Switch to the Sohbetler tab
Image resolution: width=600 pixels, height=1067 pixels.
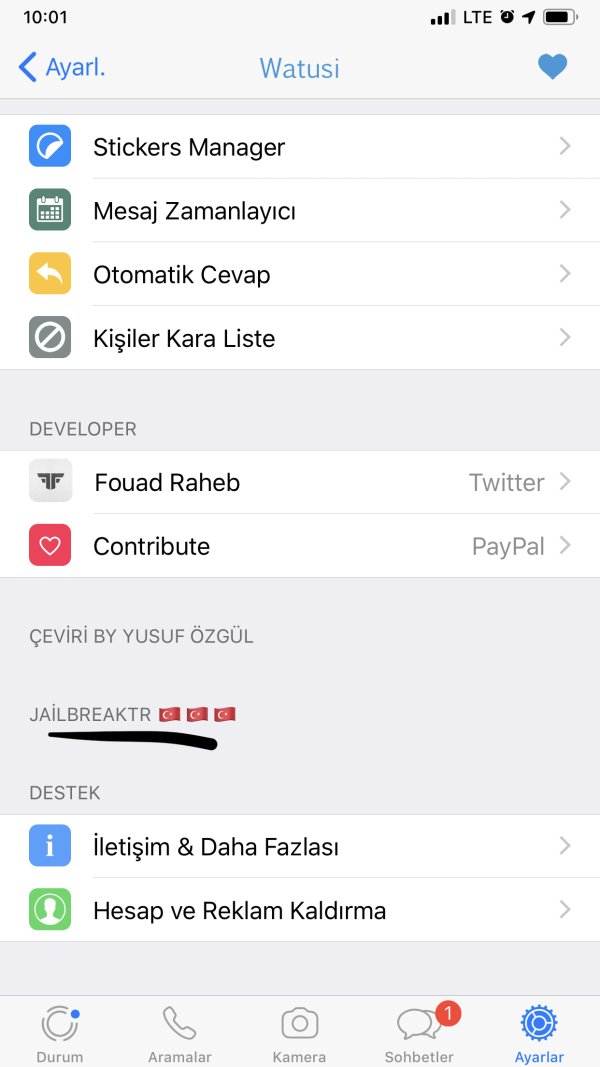420,1034
